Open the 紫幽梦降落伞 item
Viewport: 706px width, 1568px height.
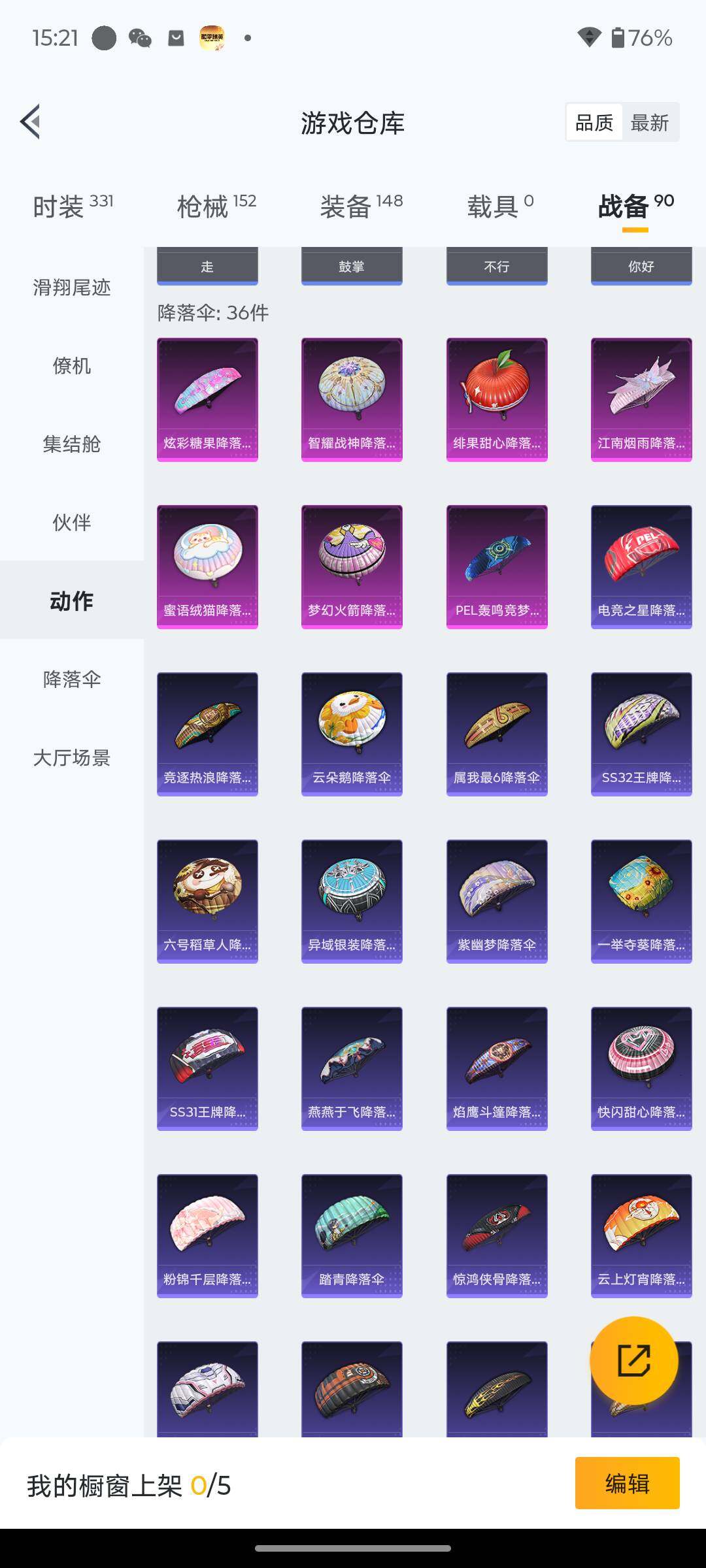tap(497, 901)
